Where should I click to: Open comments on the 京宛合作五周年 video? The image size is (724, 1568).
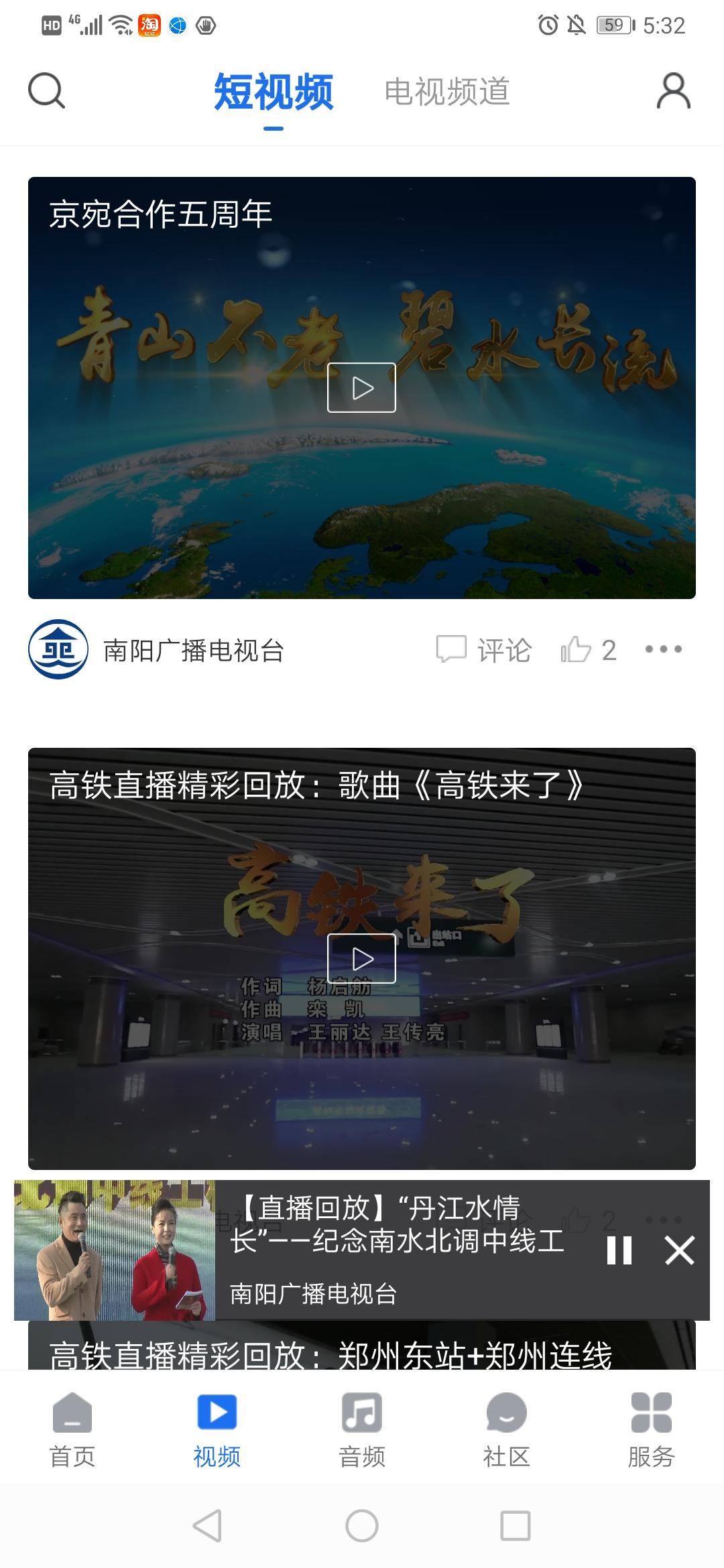click(486, 649)
